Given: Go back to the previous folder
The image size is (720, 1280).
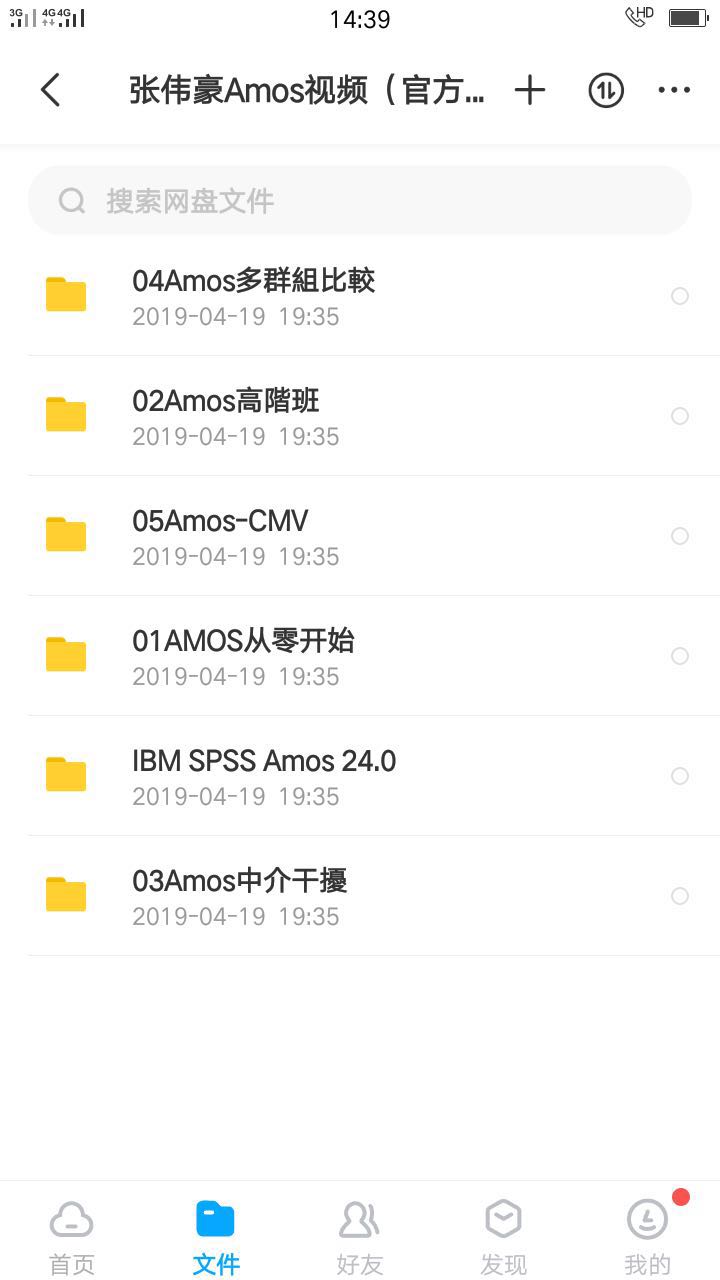Looking at the screenshot, I should [51, 91].
